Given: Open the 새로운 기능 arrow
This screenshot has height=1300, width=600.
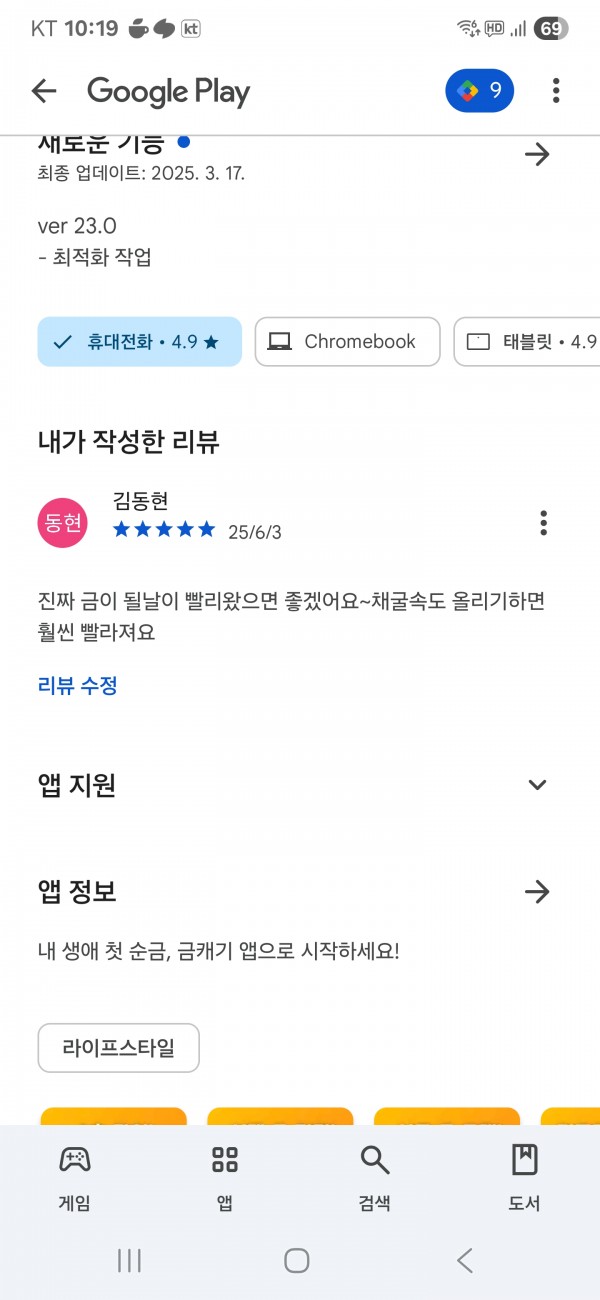Looking at the screenshot, I should (537, 154).
